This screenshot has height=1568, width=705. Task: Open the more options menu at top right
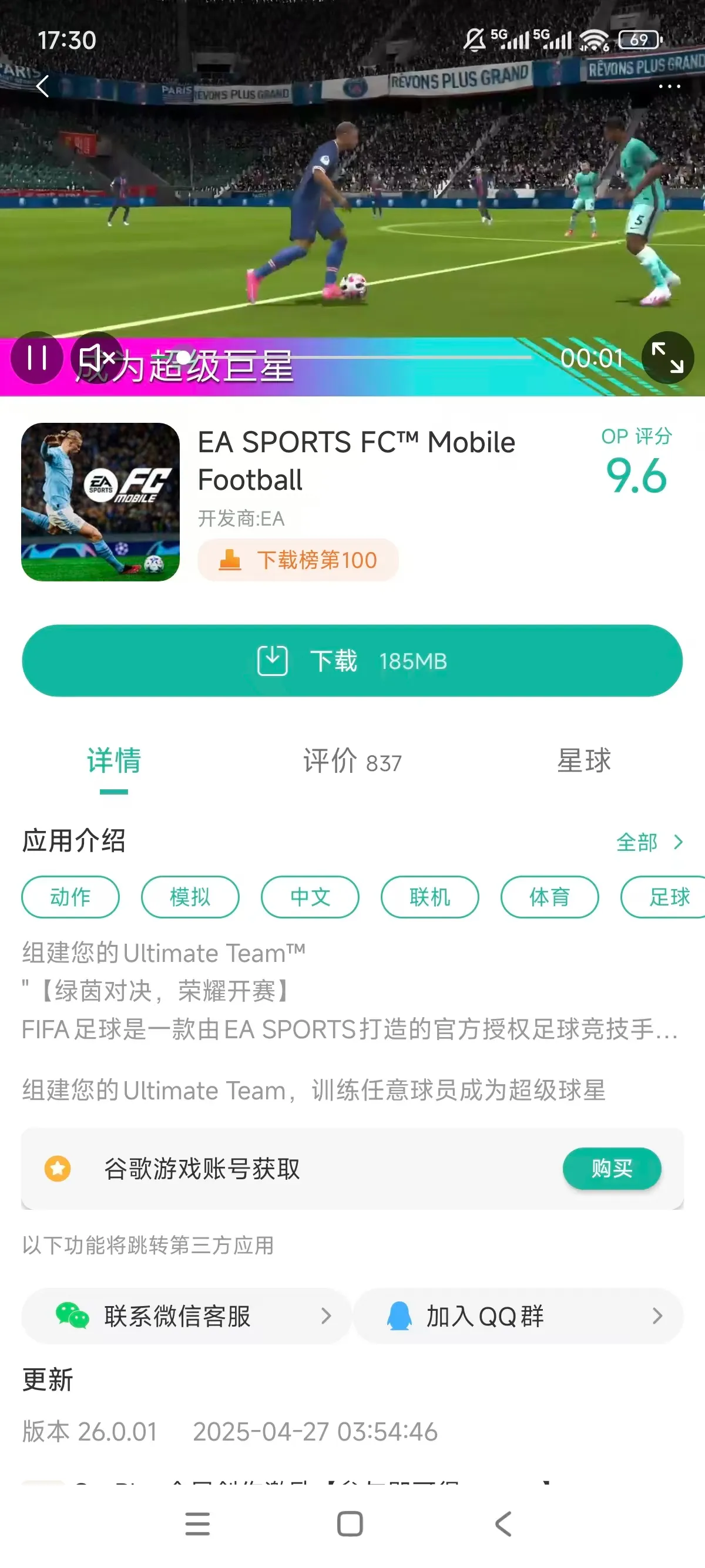tap(670, 86)
